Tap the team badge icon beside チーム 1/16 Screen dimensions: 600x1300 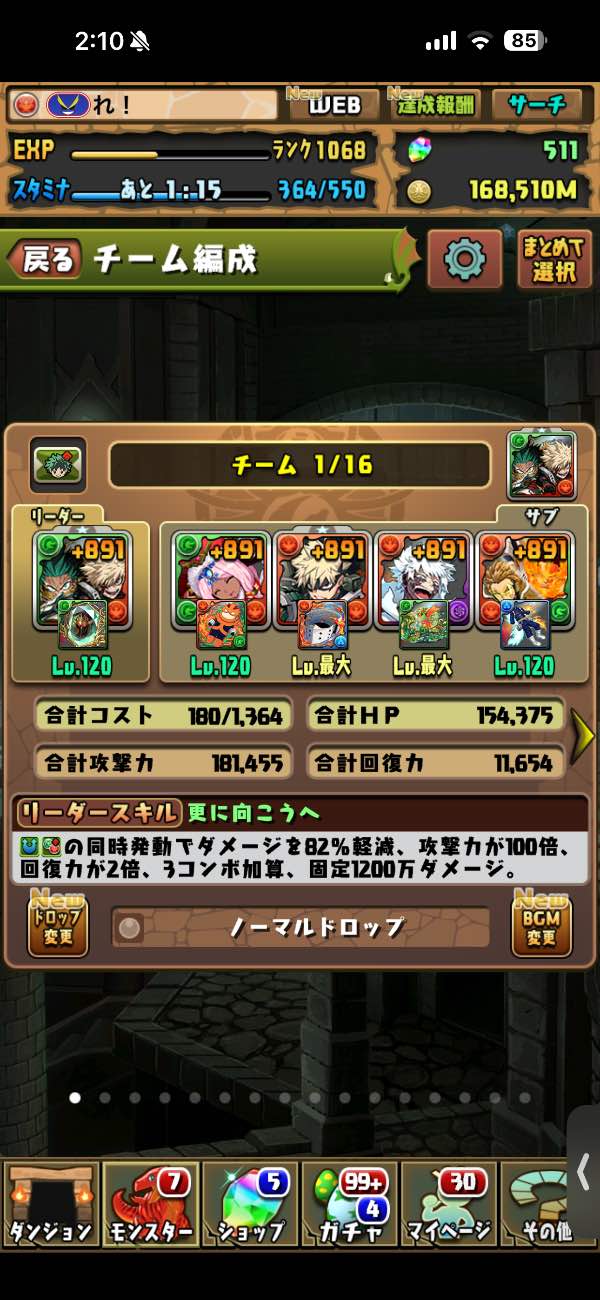tap(58, 465)
